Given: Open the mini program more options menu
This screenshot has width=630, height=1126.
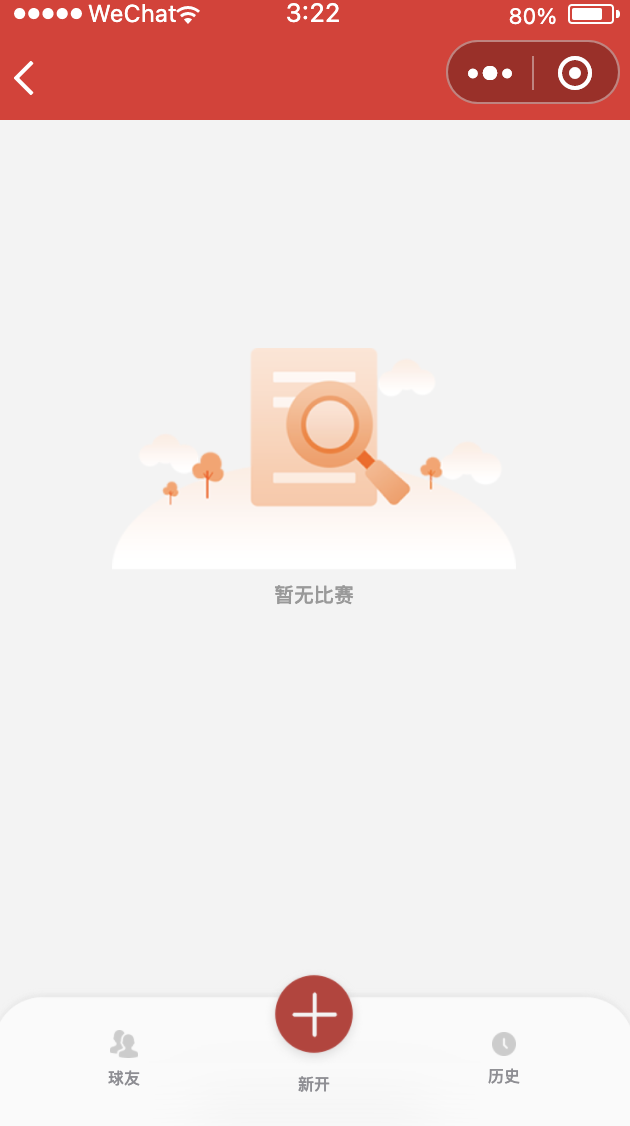Looking at the screenshot, I should pos(490,73).
